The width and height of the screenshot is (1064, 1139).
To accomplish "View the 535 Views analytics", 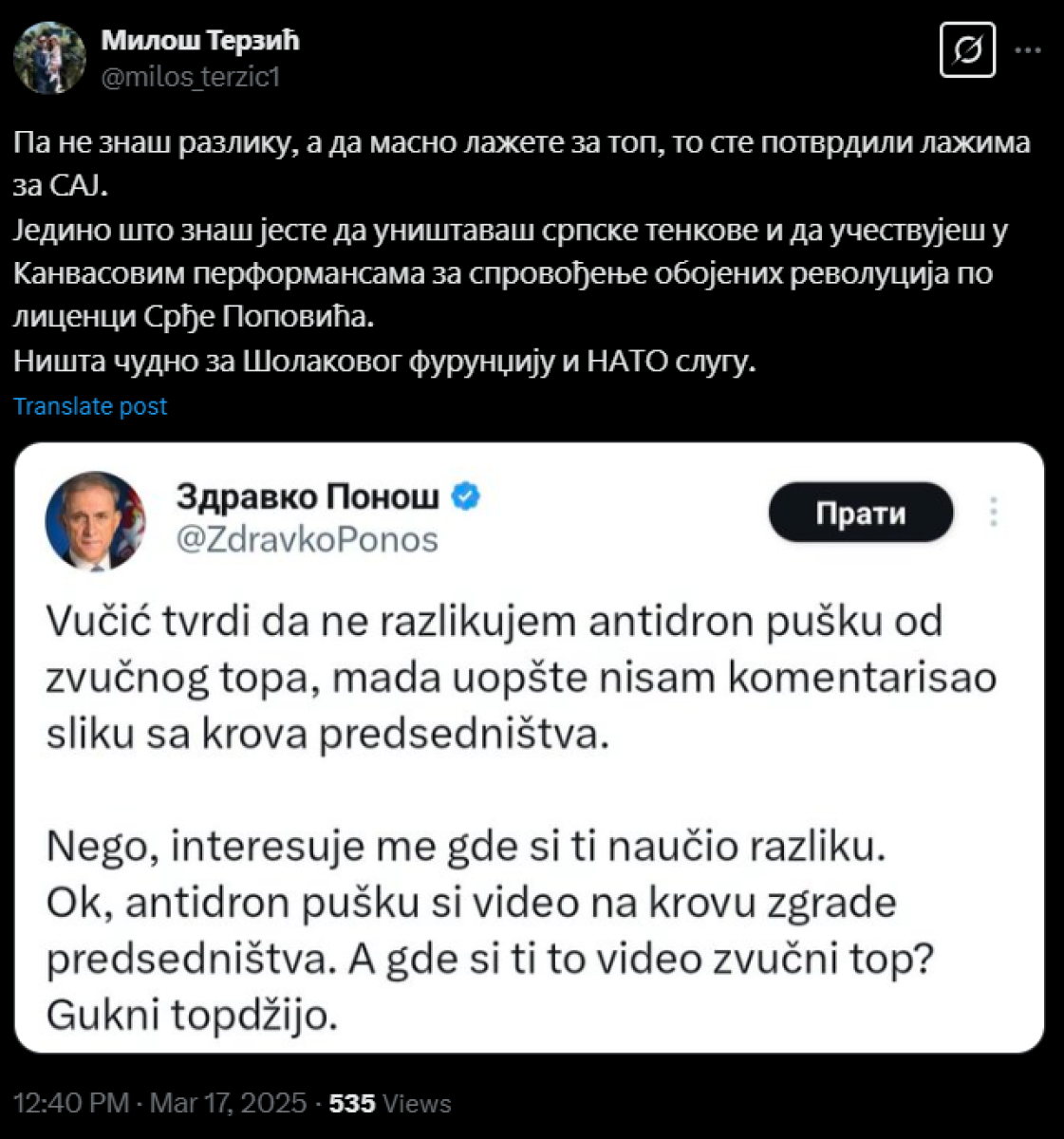I will (x=389, y=1103).
